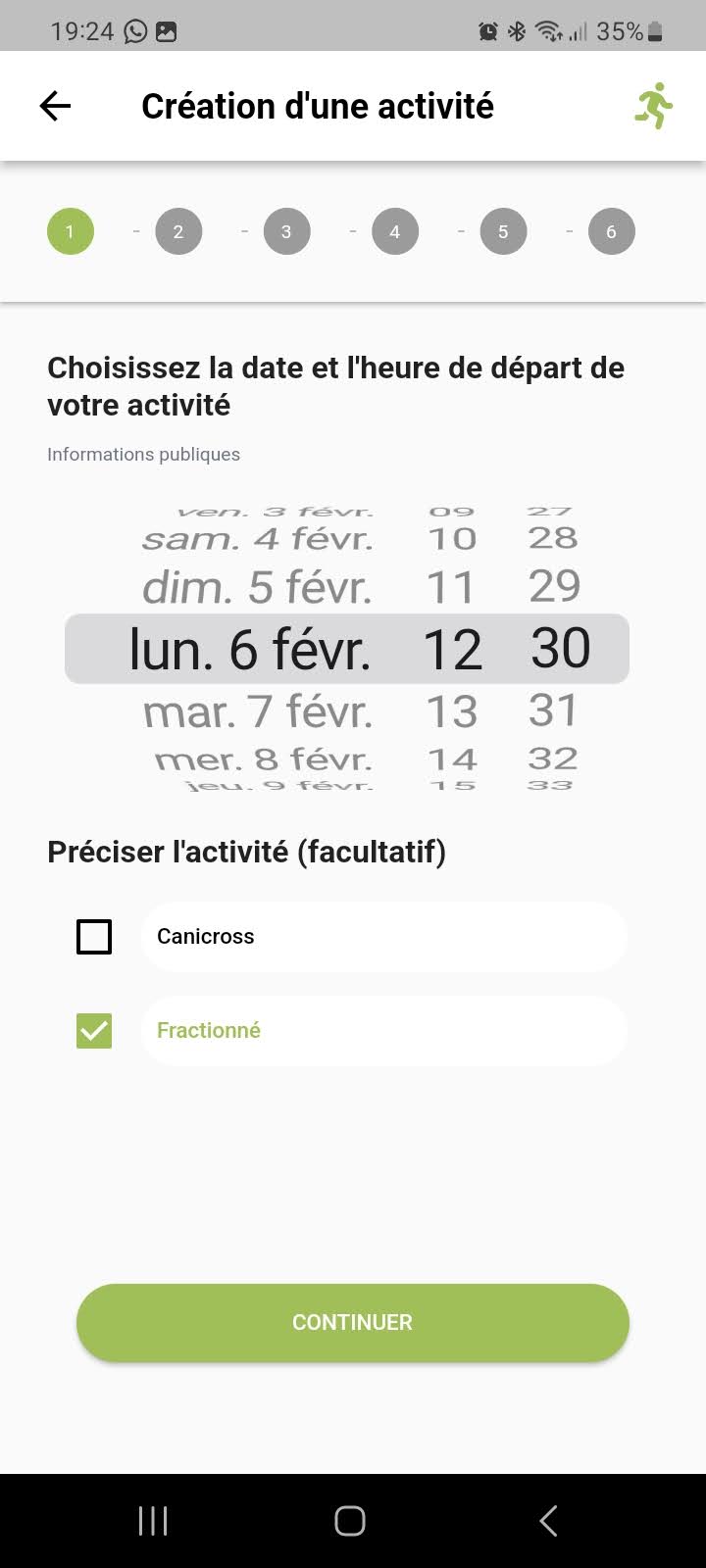Choose hour 13 in the time picker
706x1568 pixels.
(451, 711)
